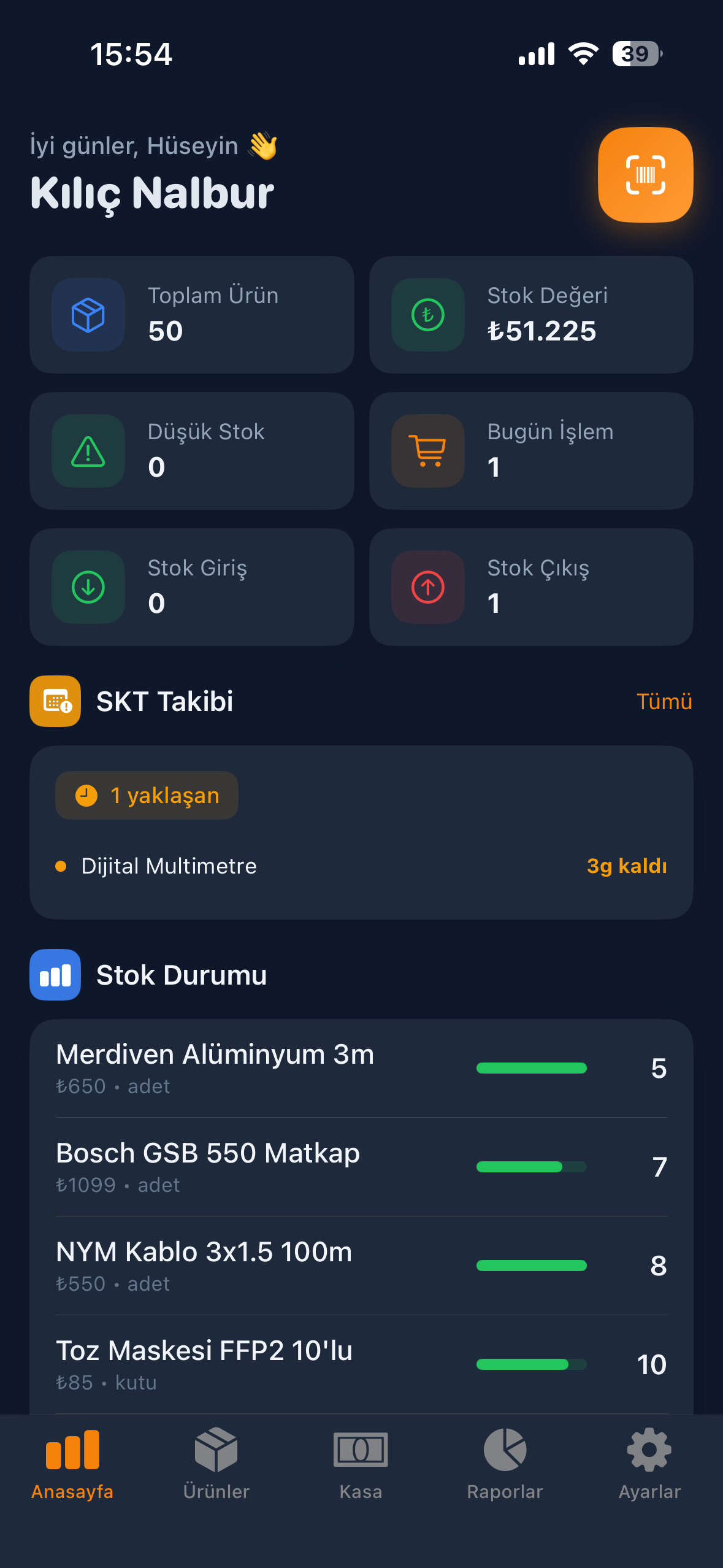Tap the Stok Durumu chart icon
Viewport: 723px width, 1568px height.
(x=55, y=975)
